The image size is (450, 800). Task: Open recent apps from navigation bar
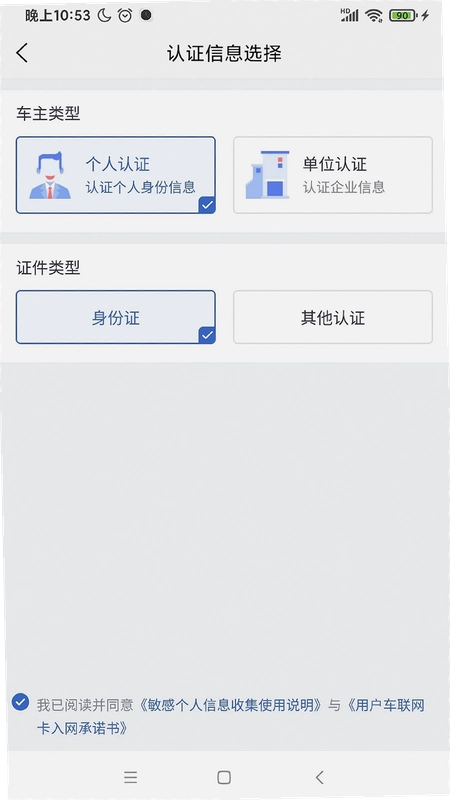pos(131,778)
